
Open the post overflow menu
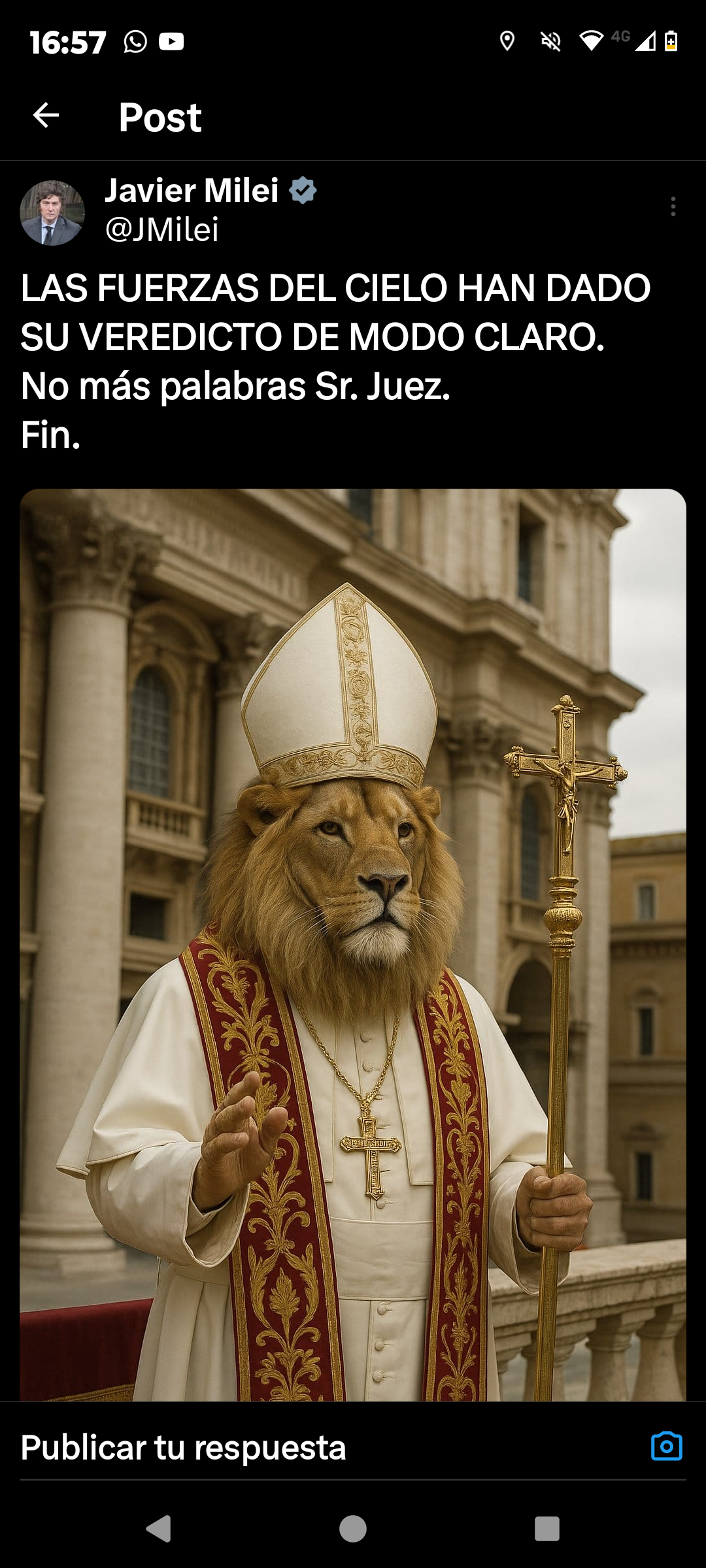[673, 206]
